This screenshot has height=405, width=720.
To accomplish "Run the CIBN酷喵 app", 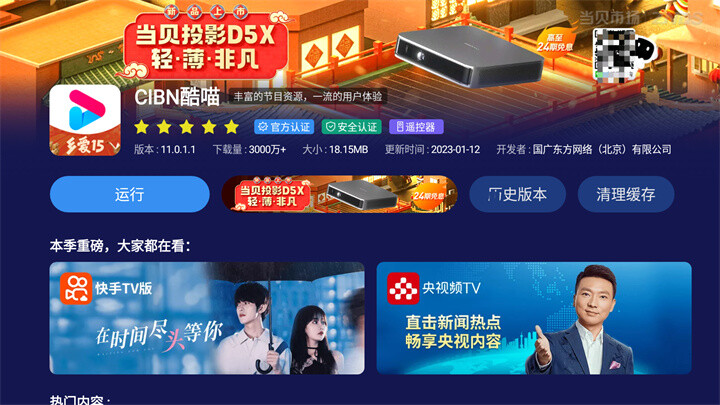I will (x=129, y=194).
